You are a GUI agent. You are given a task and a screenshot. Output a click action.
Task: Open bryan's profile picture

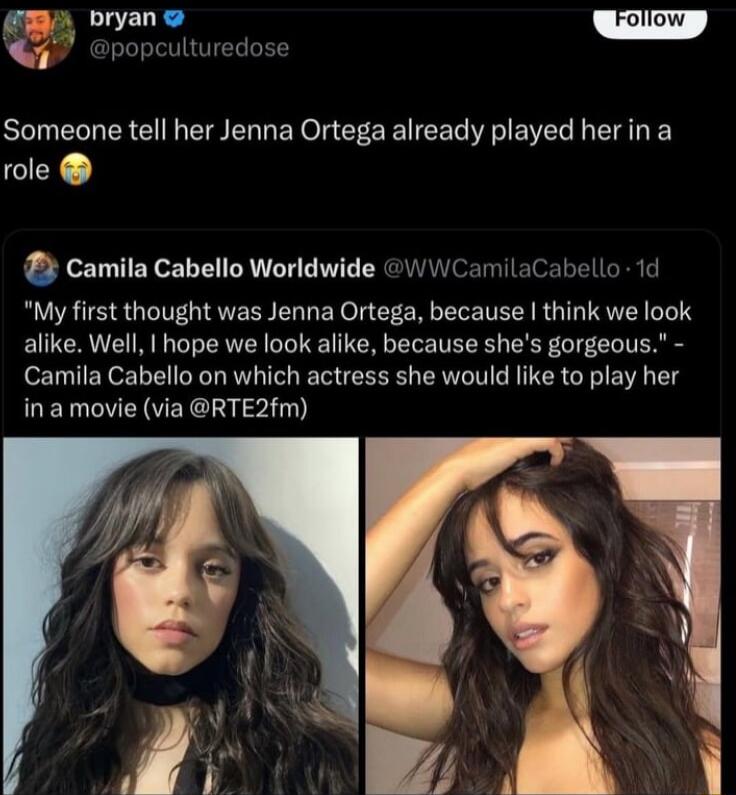pos(38,38)
